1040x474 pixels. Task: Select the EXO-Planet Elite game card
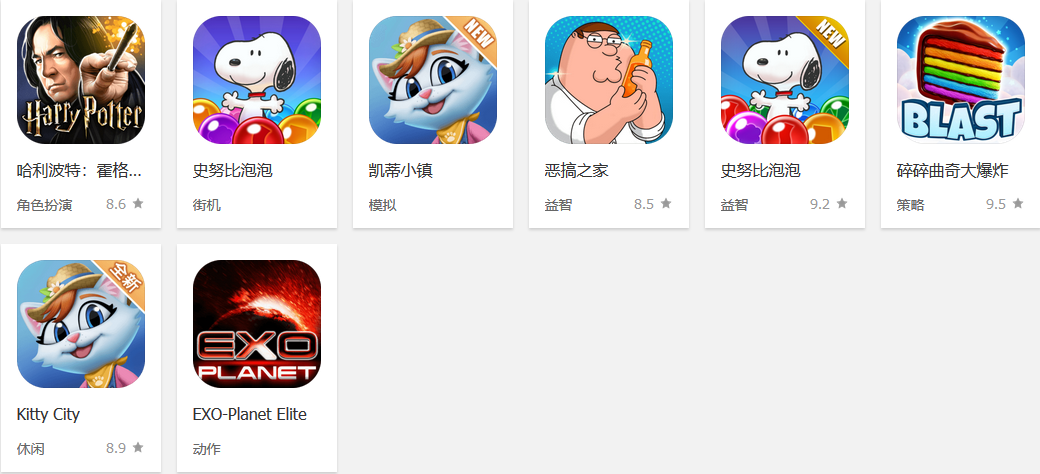click(x=257, y=325)
